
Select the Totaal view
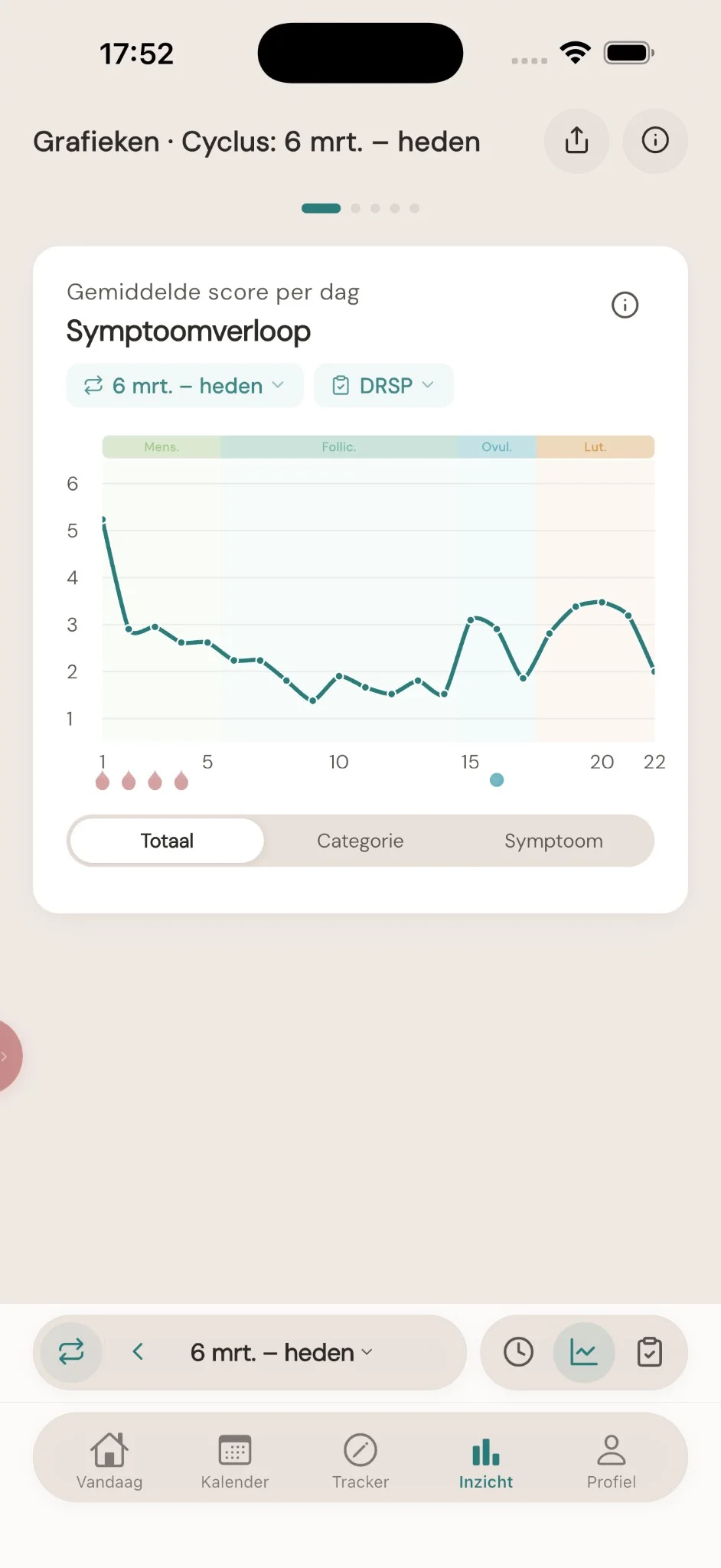[x=166, y=840]
